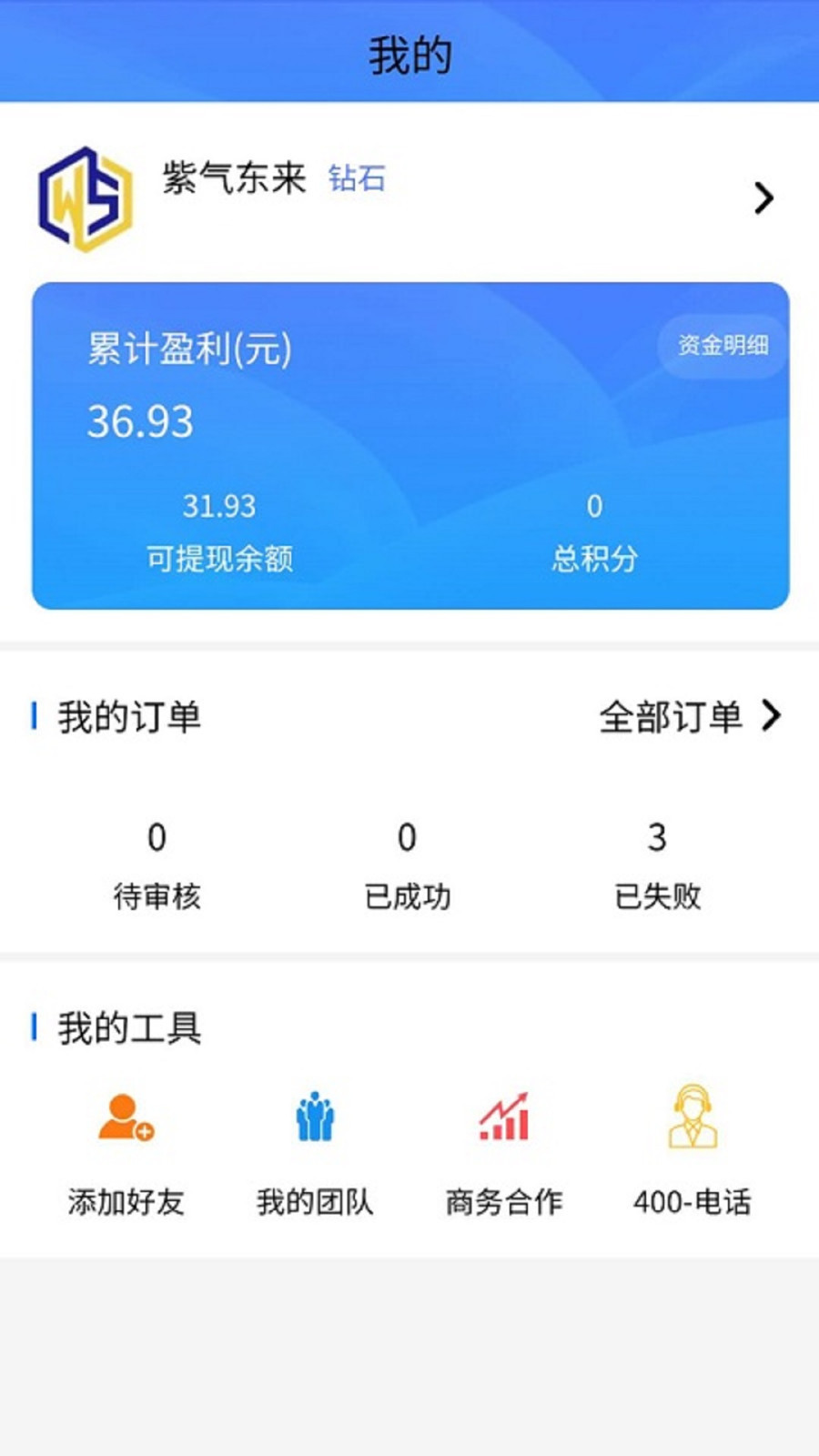This screenshot has height=1456, width=819.
Task: Open 总积分 total points
Action: click(594, 532)
